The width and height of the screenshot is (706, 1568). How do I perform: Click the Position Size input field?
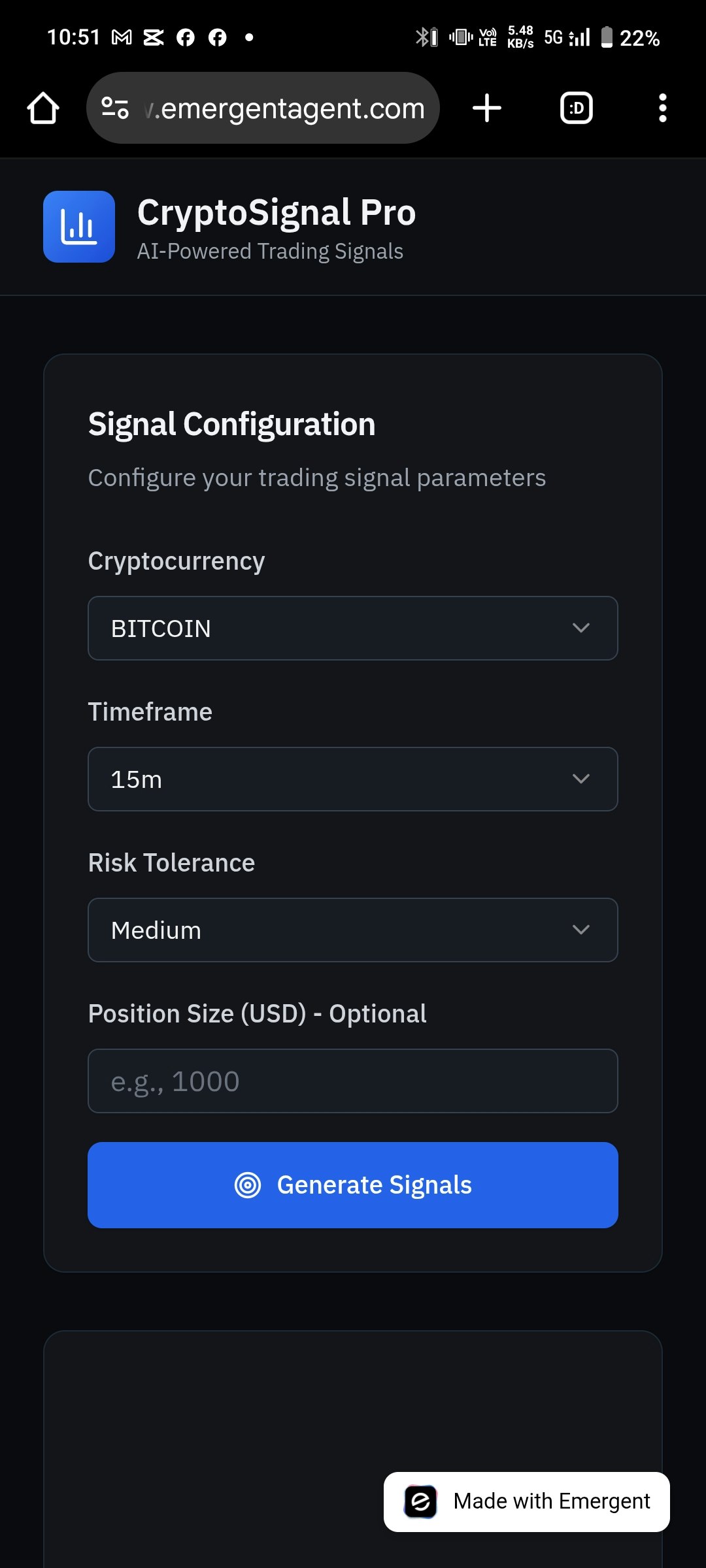pos(353,1081)
